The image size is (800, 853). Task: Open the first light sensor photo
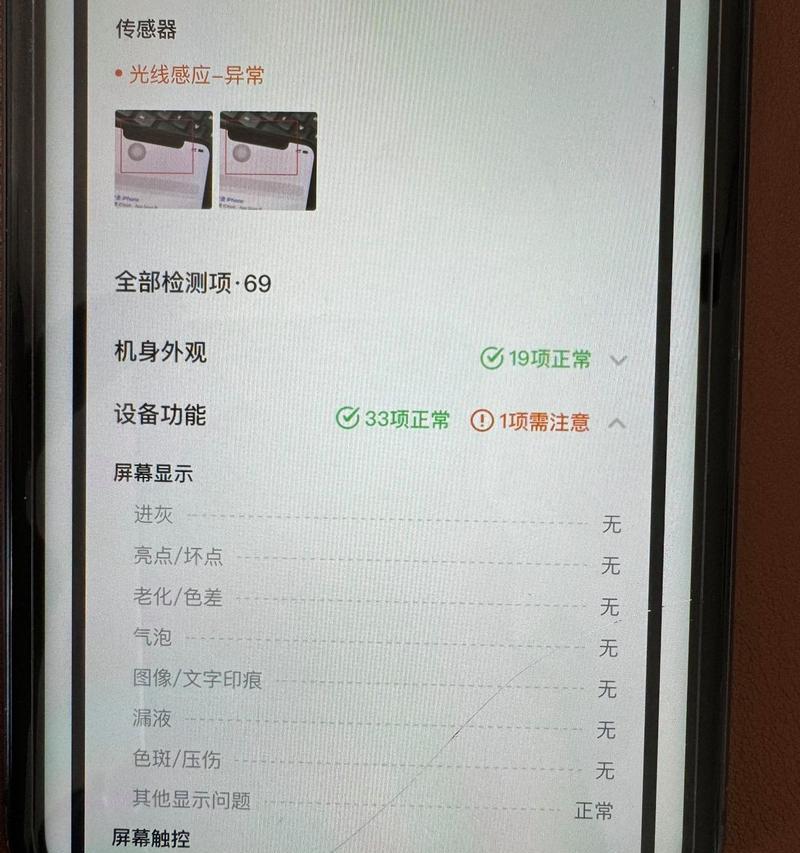[163, 160]
